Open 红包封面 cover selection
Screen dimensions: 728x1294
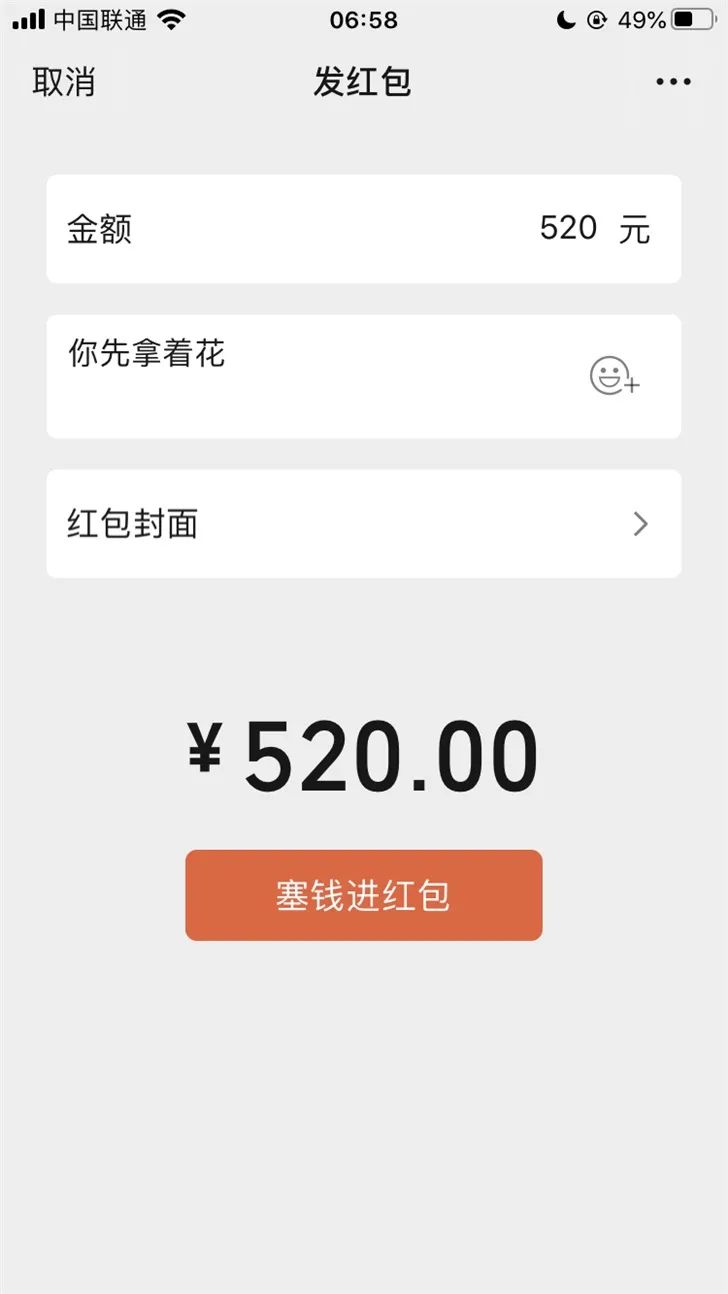364,524
